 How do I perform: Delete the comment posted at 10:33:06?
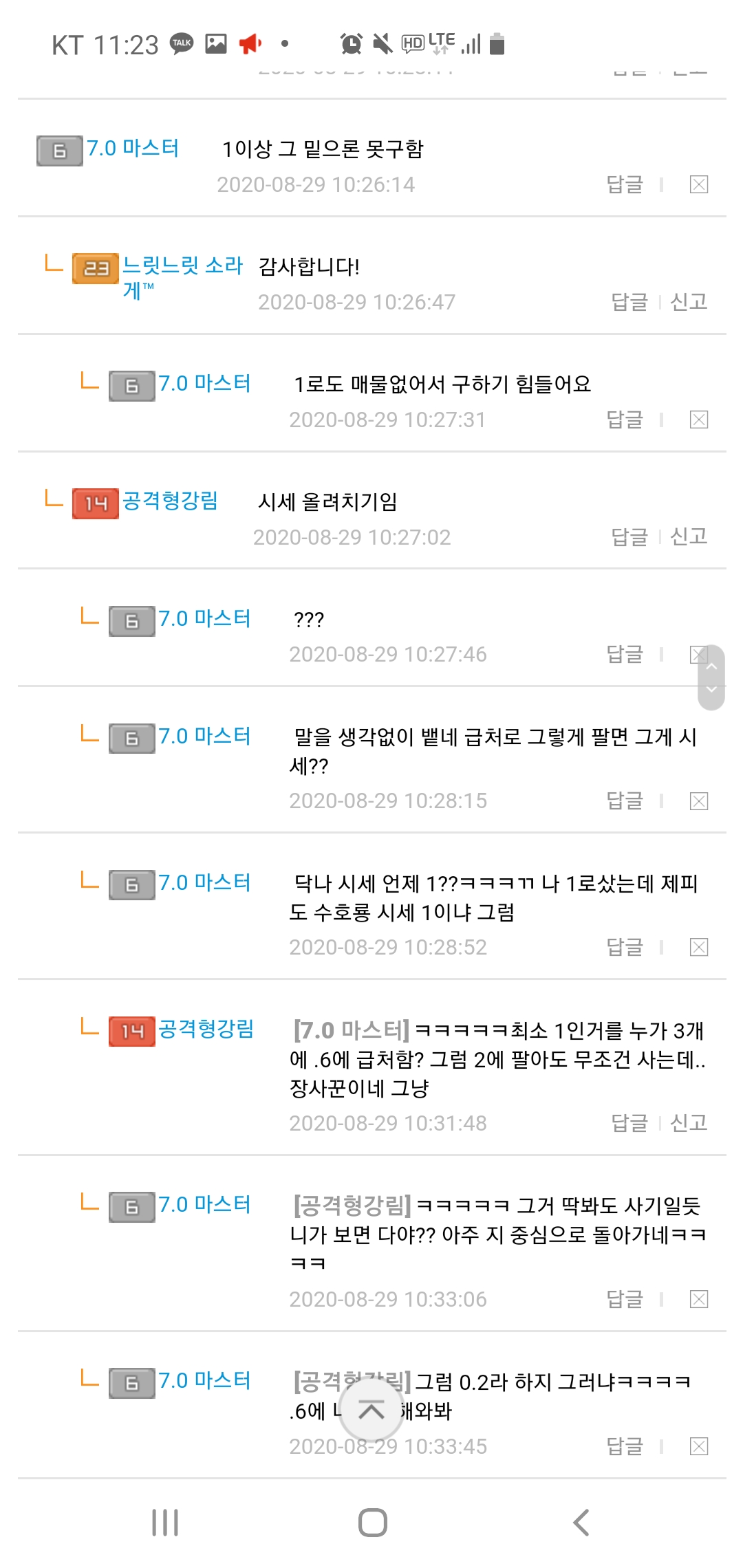click(x=698, y=1299)
